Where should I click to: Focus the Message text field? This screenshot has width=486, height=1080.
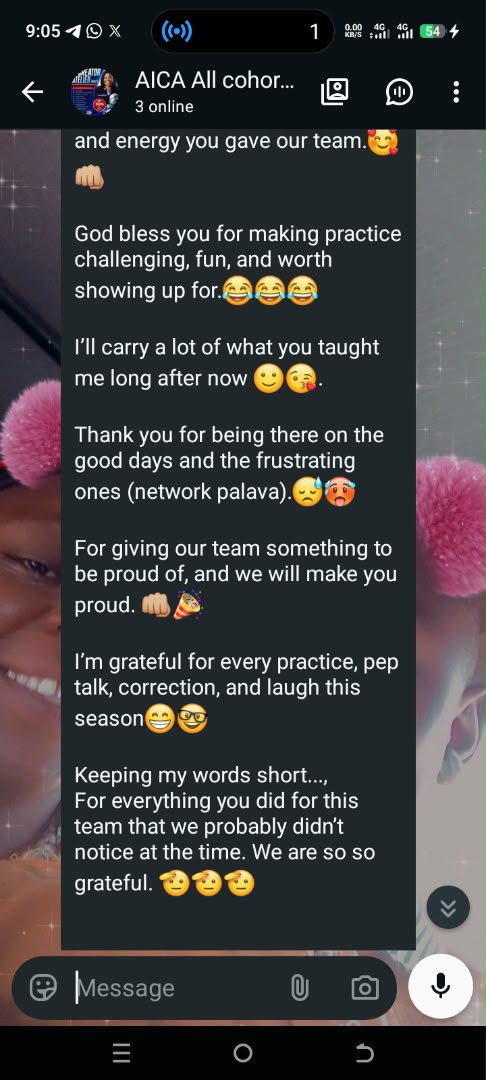pos(176,988)
